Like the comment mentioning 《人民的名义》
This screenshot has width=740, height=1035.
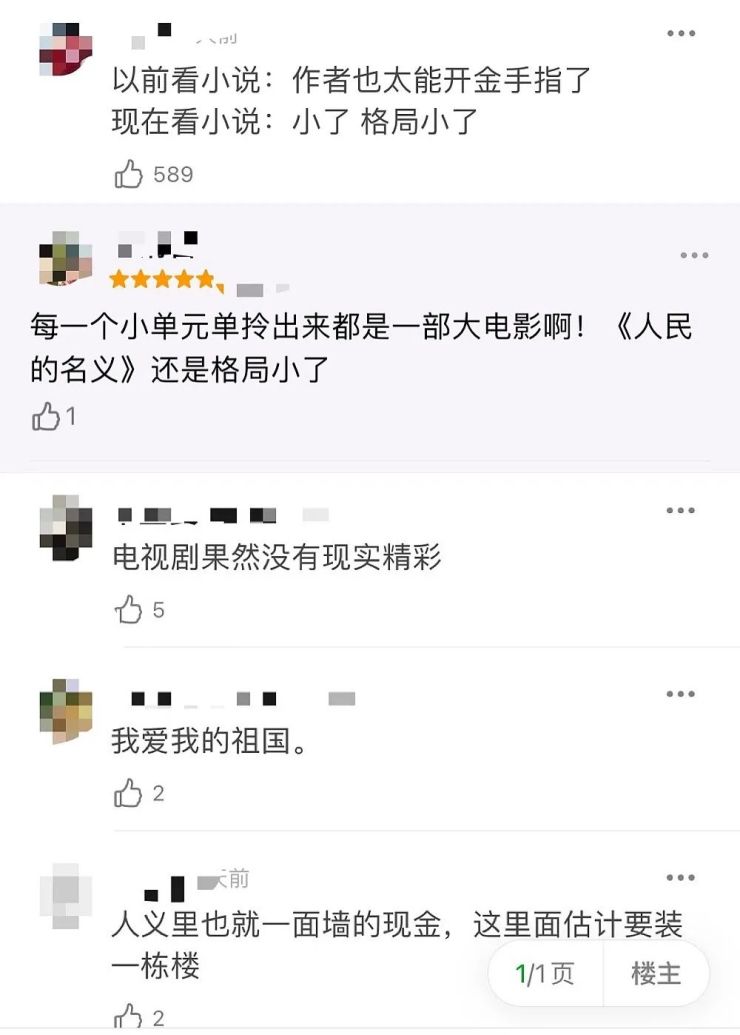pyautogui.click(x=46, y=416)
